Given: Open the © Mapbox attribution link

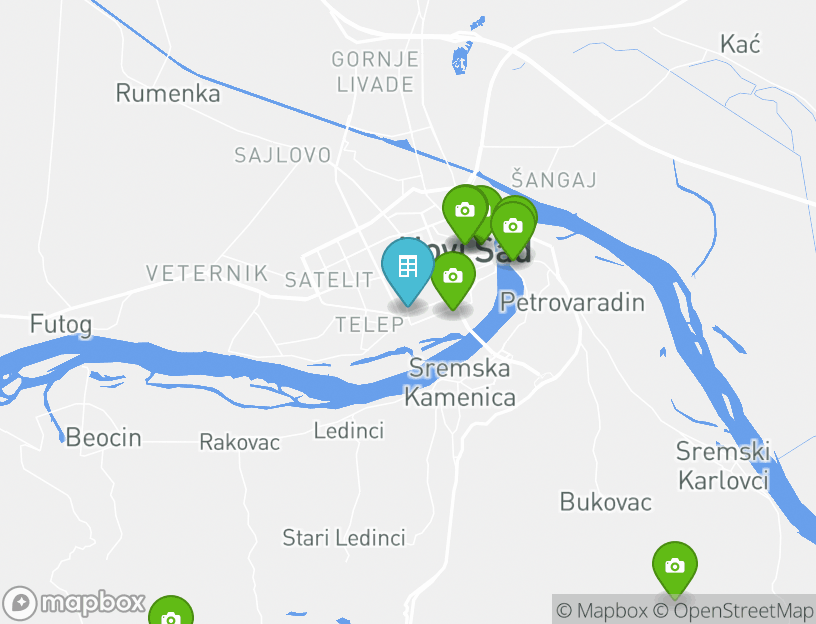Looking at the screenshot, I should click(x=602, y=610).
